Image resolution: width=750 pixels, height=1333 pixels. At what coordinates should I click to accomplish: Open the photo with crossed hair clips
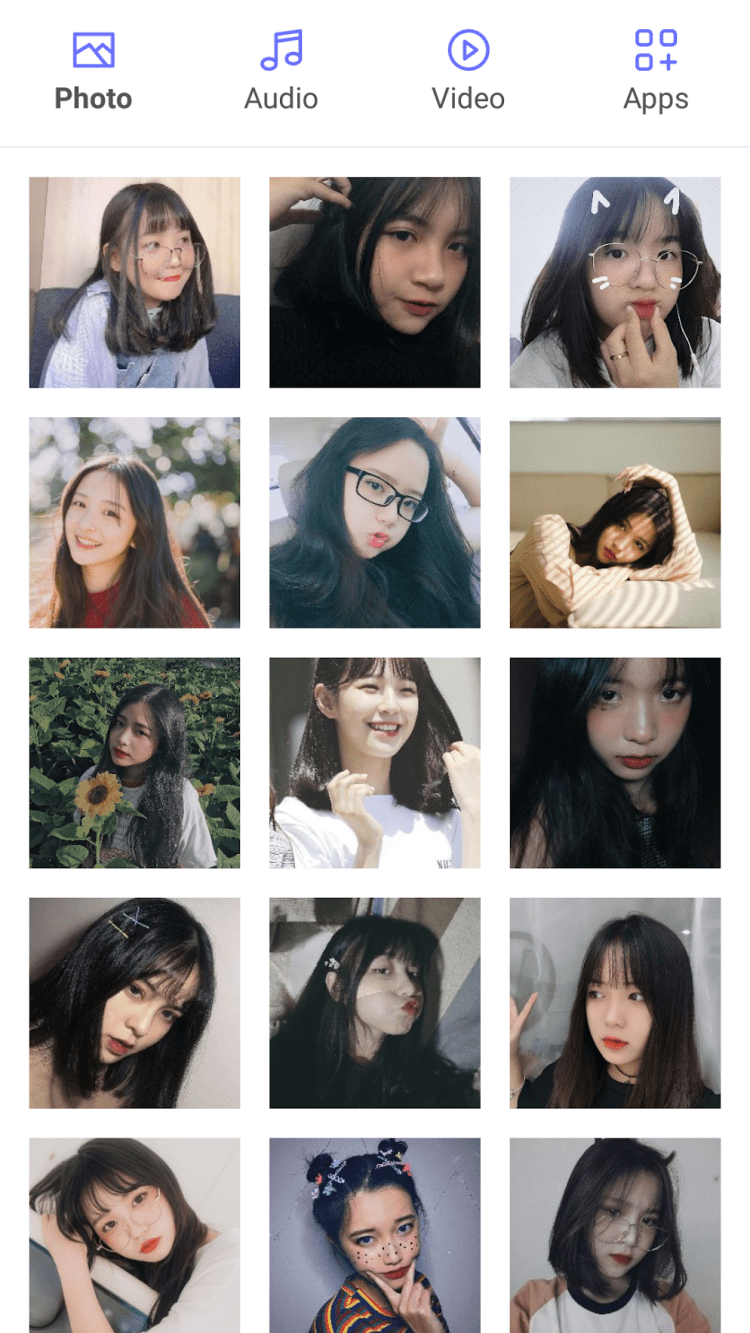click(x=134, y=1002)
